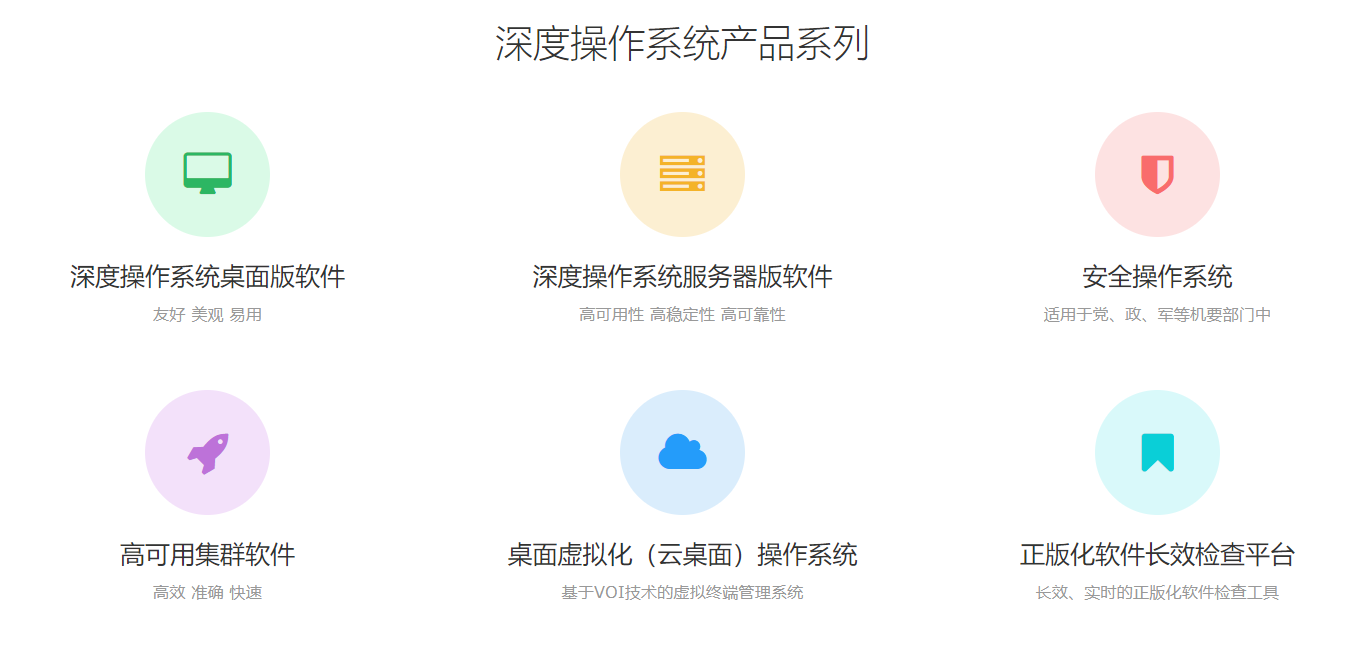Open the 高可用集群软件 product card
1349x648 pixels.
pyautogui.click(x=207, y=554)
